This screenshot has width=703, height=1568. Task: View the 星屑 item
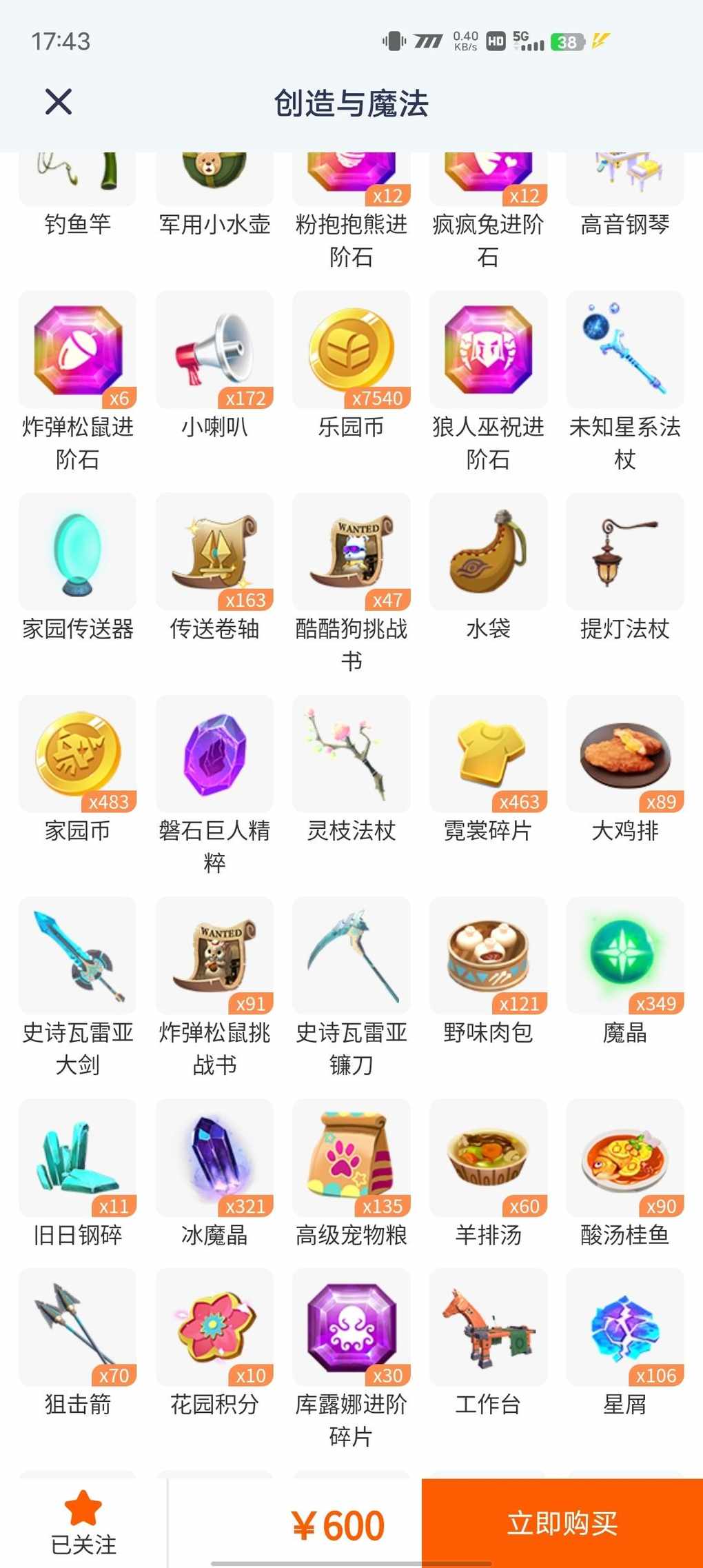[x=624, y=1327]
